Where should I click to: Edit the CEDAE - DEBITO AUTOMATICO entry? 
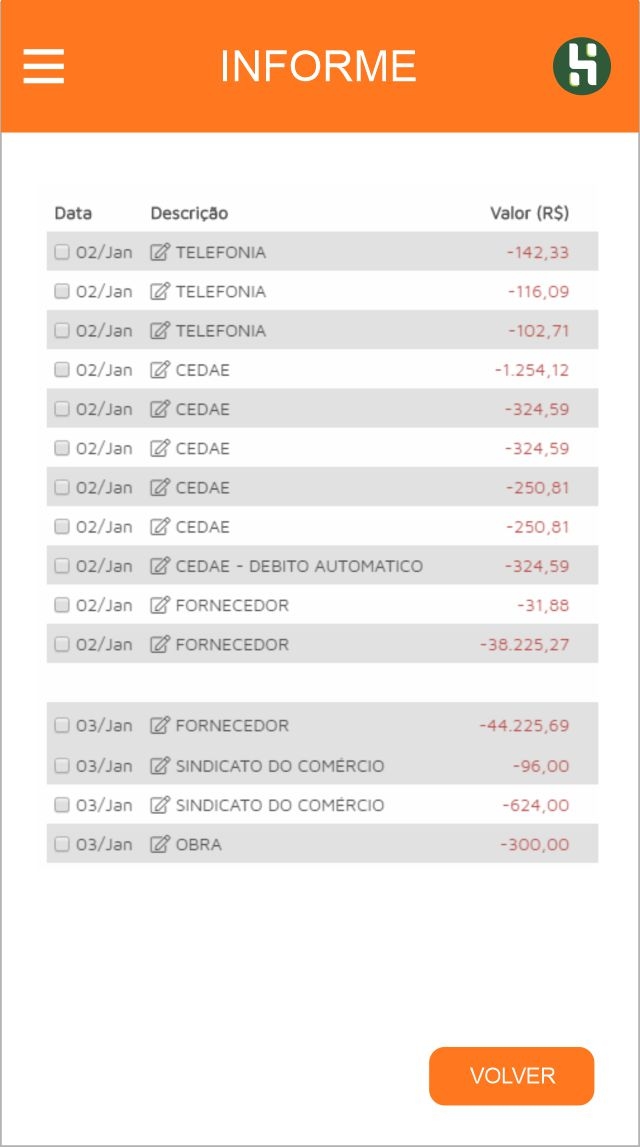click(x=160, y=566)
